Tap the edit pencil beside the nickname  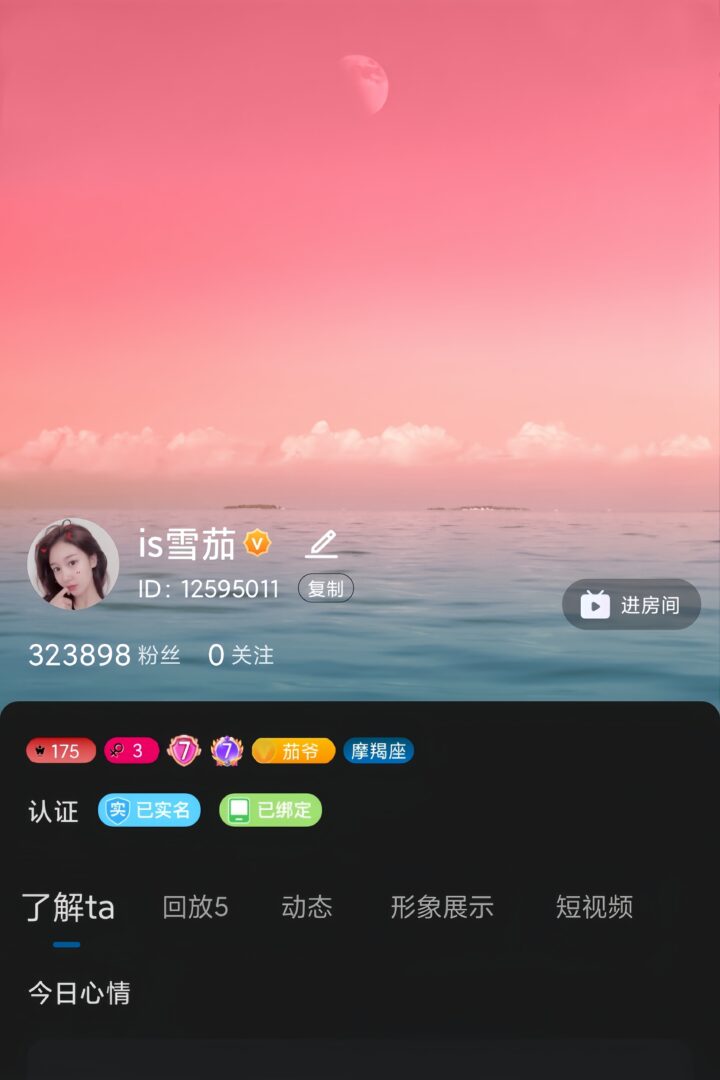(x=321, y=544)
